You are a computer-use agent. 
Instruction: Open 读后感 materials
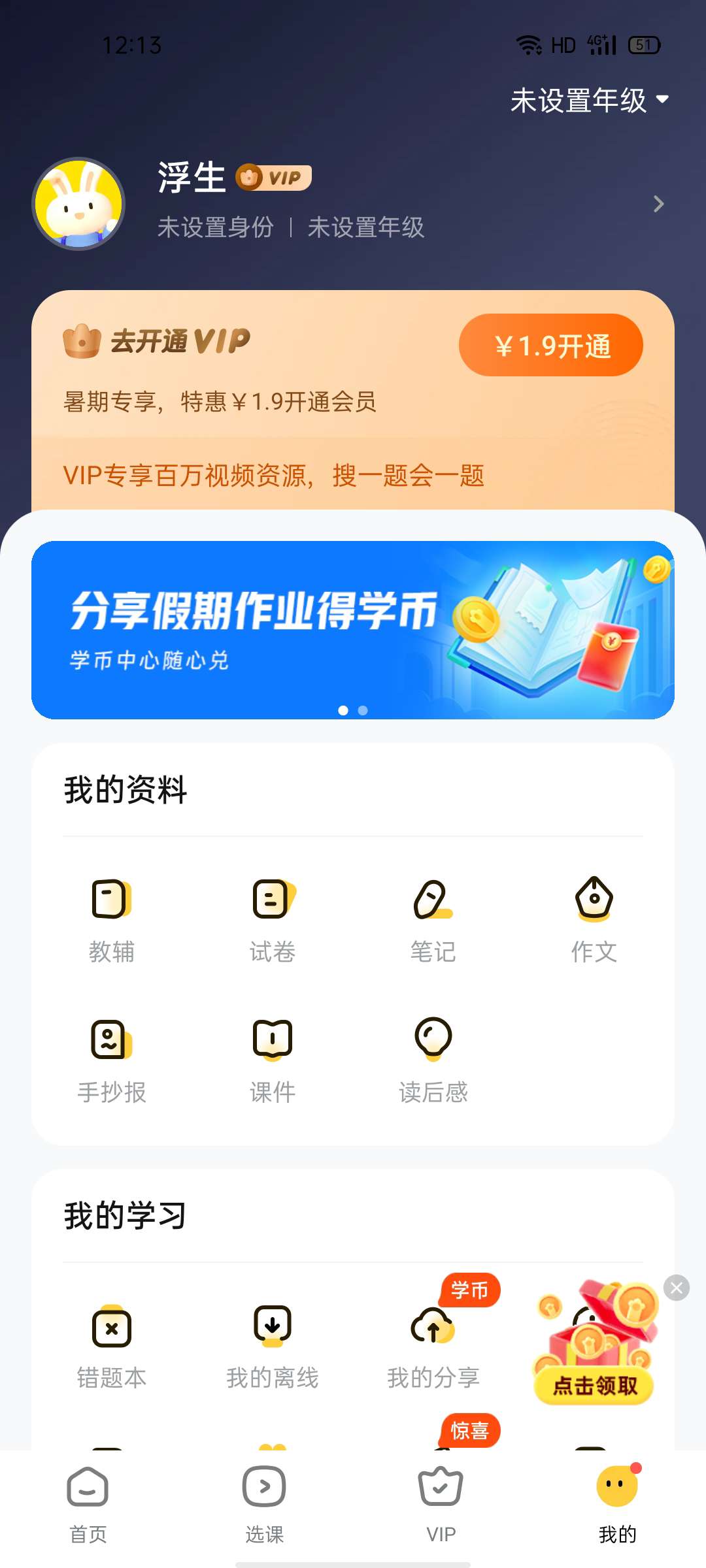click(x=433, y=1060)
